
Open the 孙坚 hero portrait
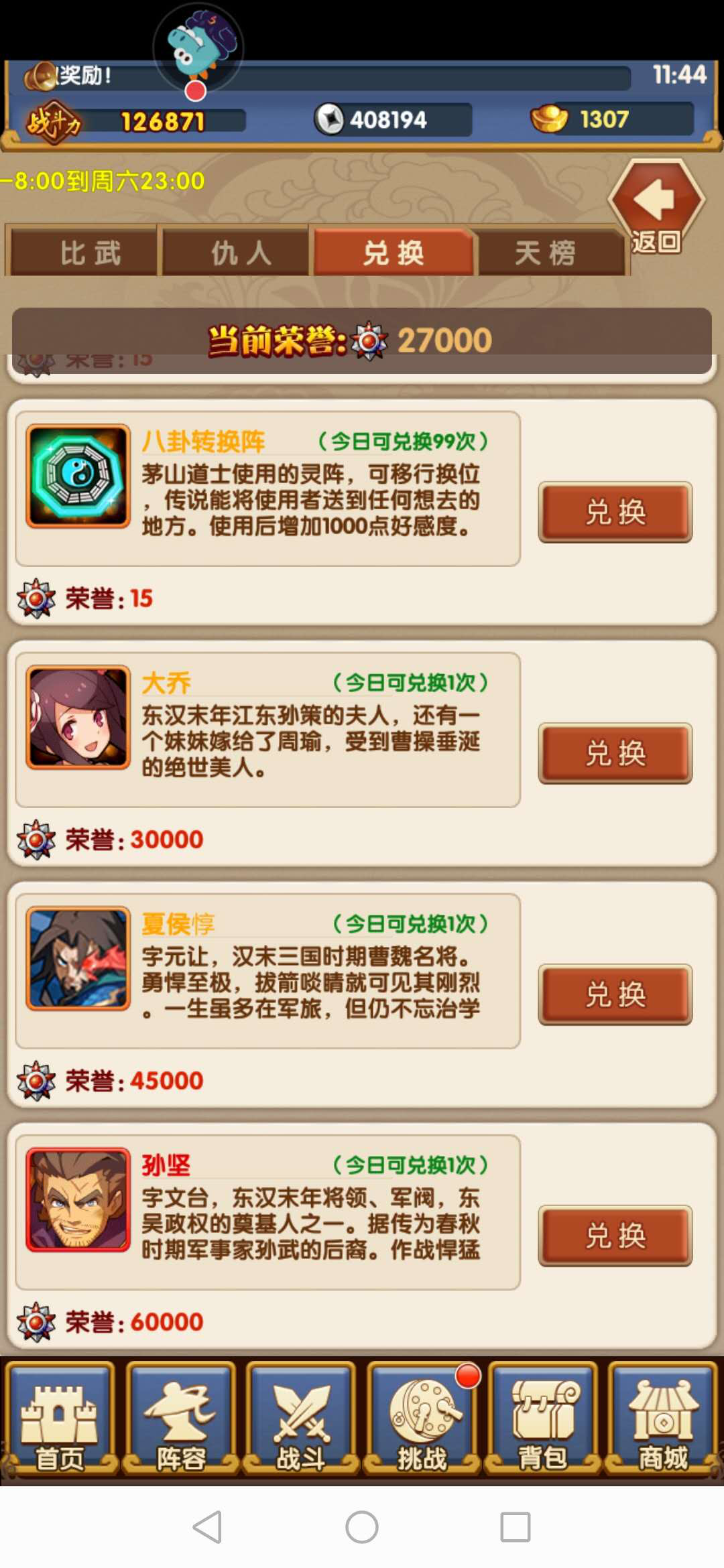tap(78, 1199)
